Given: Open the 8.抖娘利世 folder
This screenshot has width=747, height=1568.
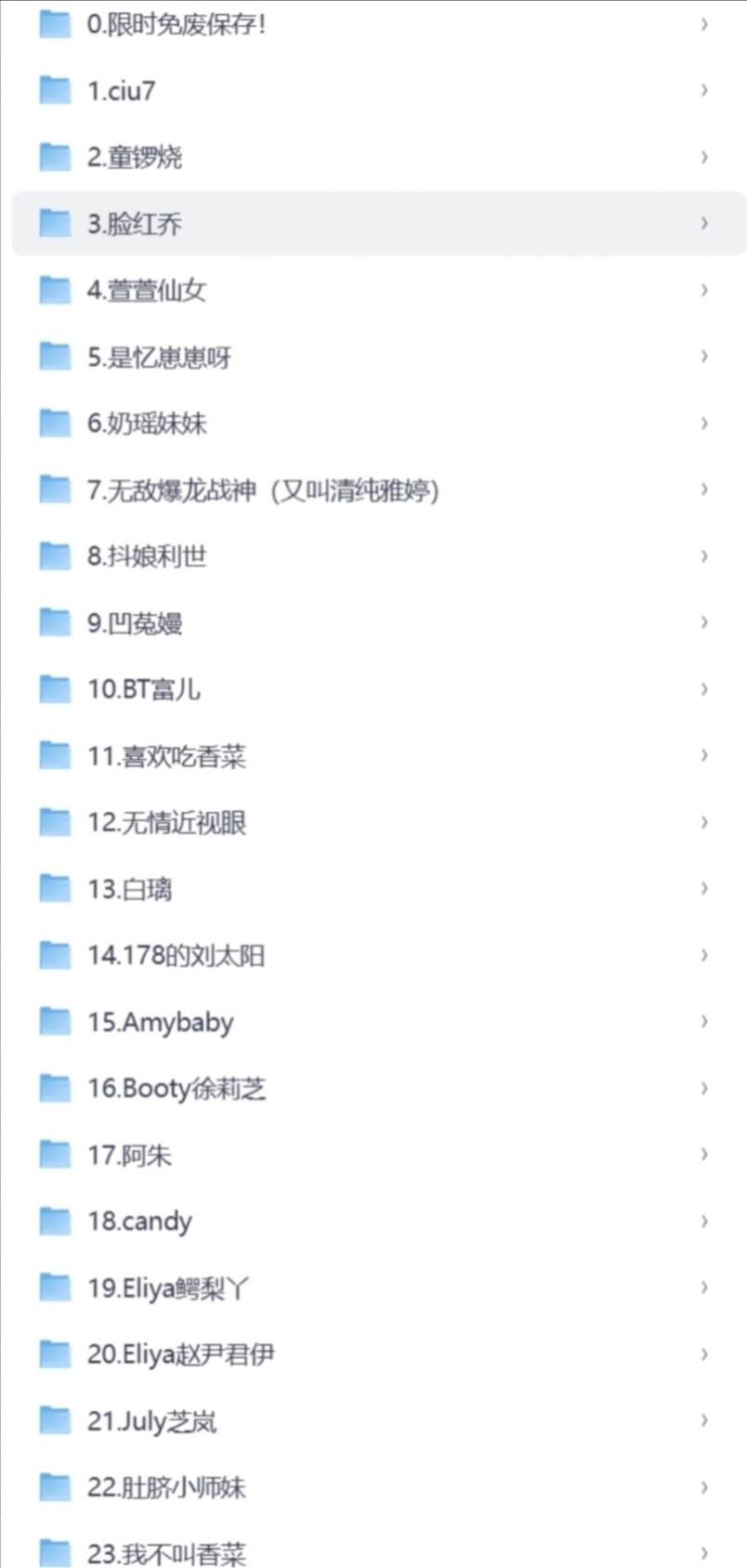Looking at the screenshot, I should [x=147, y=556].
